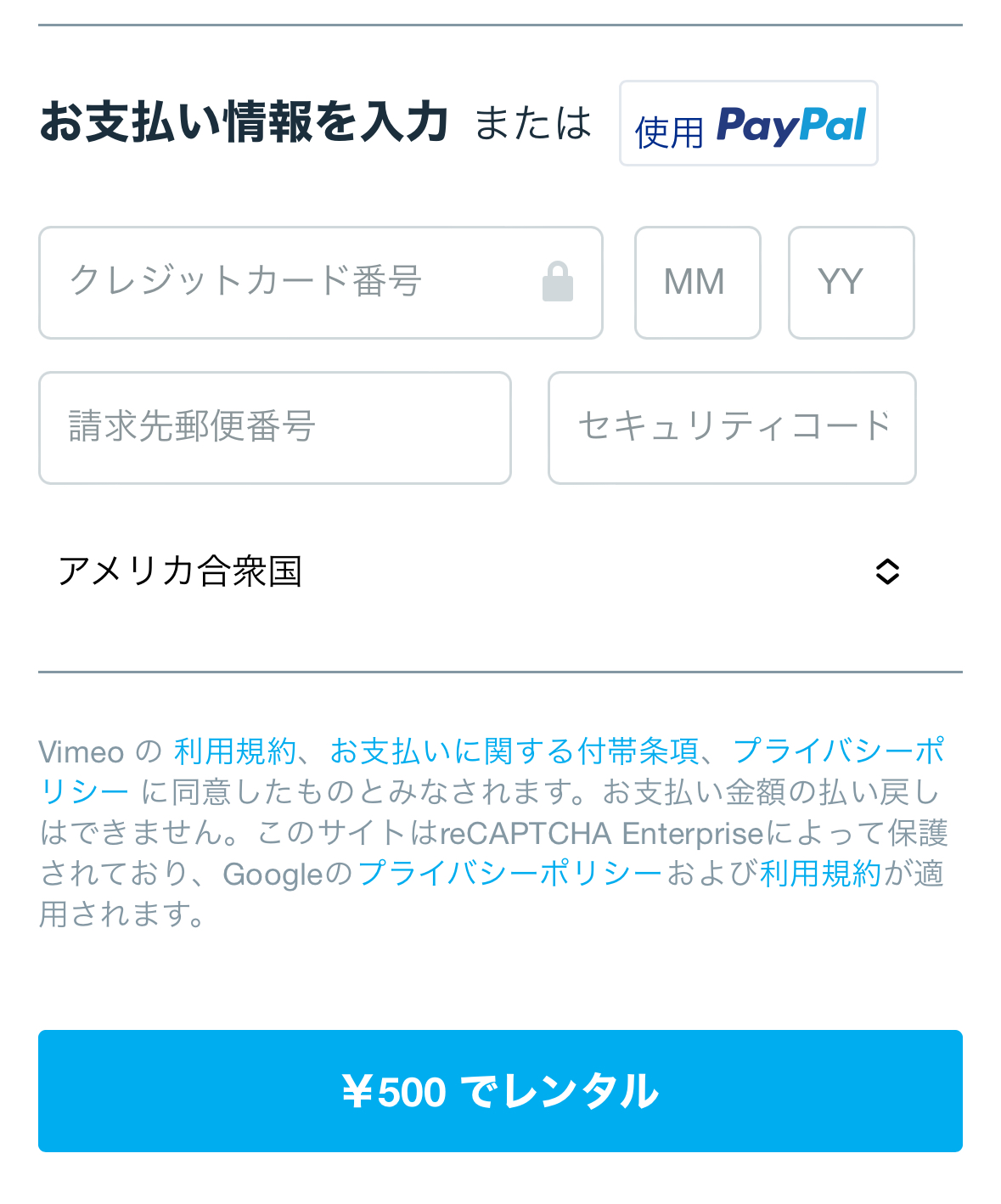The image size is (1001, 1204).
Task: Pay using the PayPal button
Action: pos(748,124)
